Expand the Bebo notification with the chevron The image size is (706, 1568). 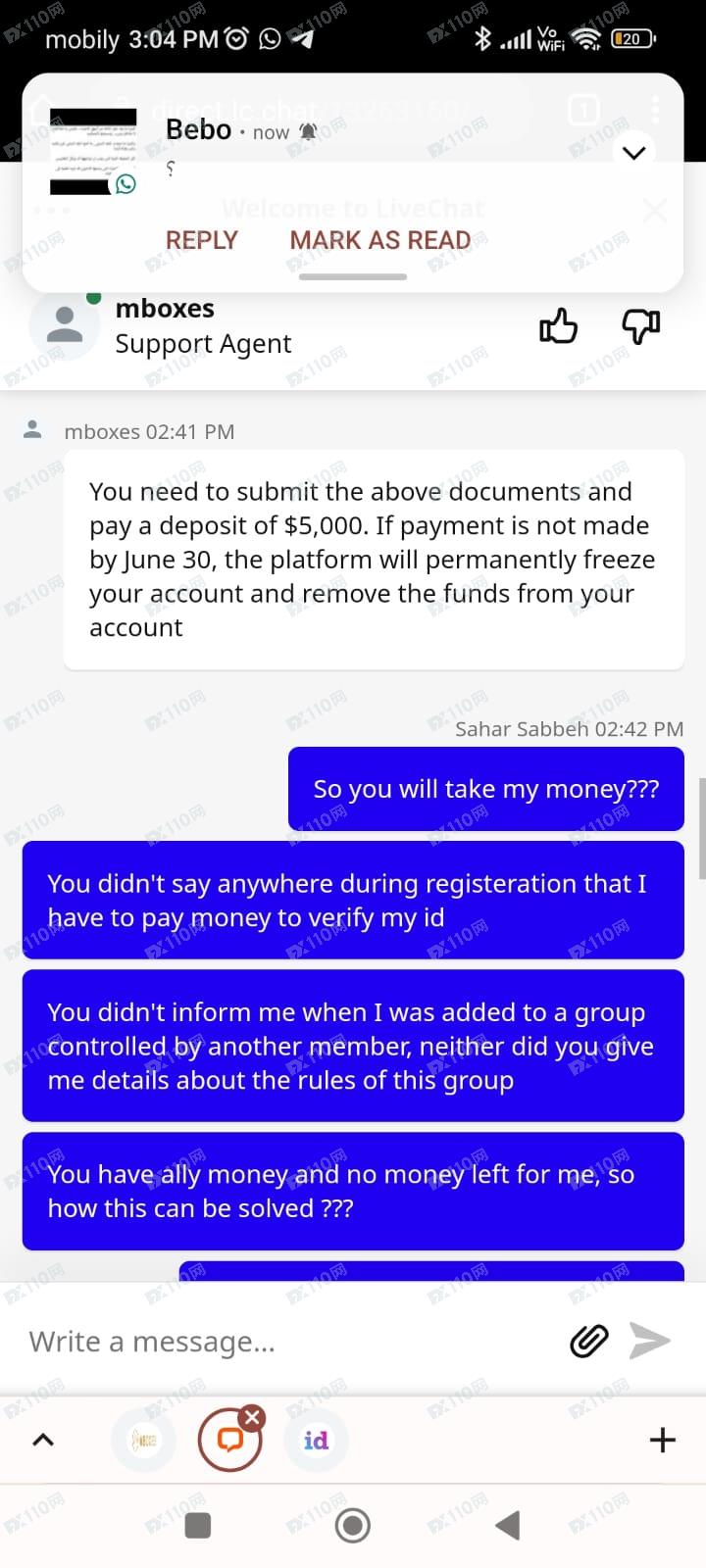(x=634, y=152)
